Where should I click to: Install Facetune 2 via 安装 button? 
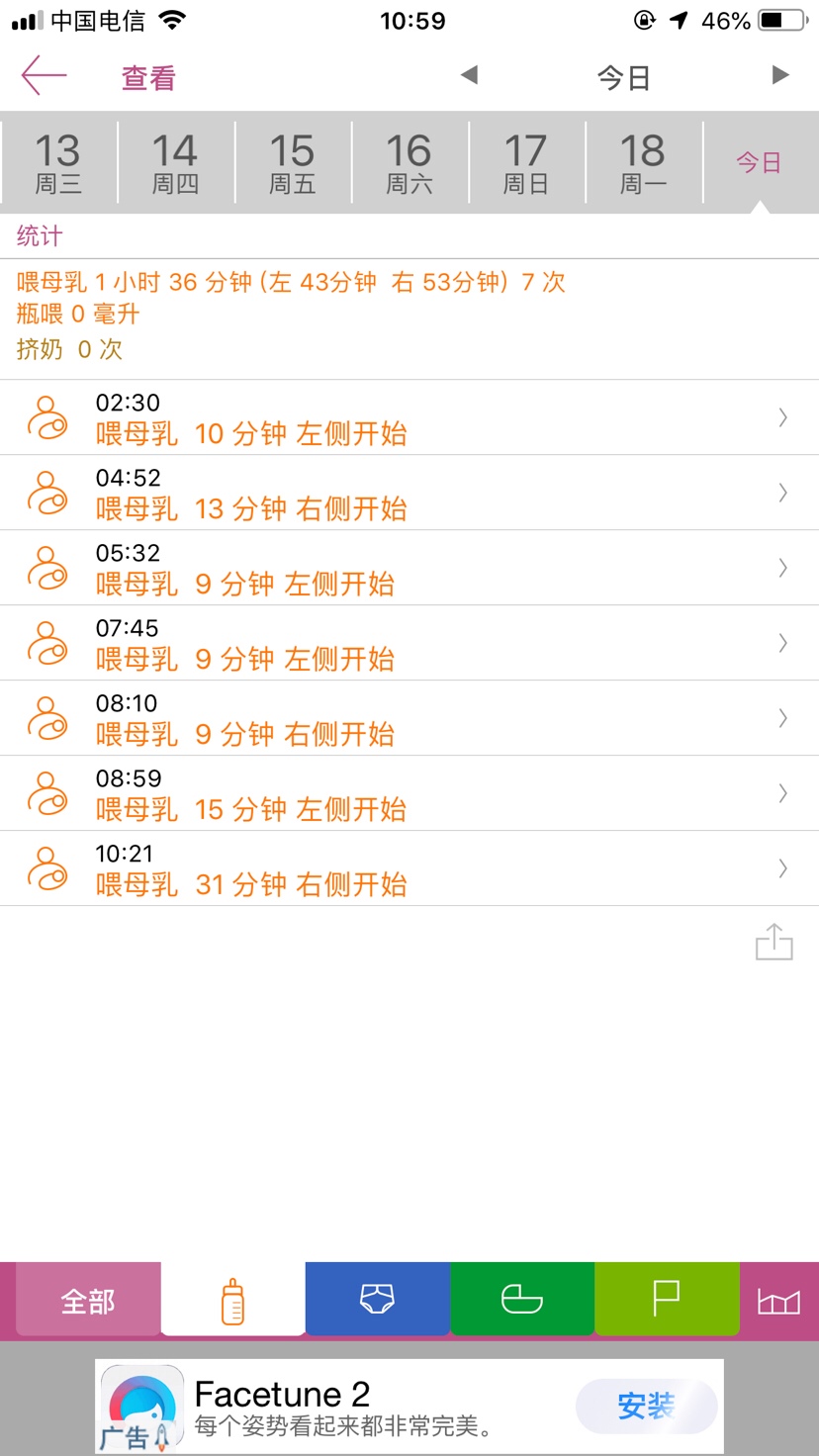(647, 1406)
